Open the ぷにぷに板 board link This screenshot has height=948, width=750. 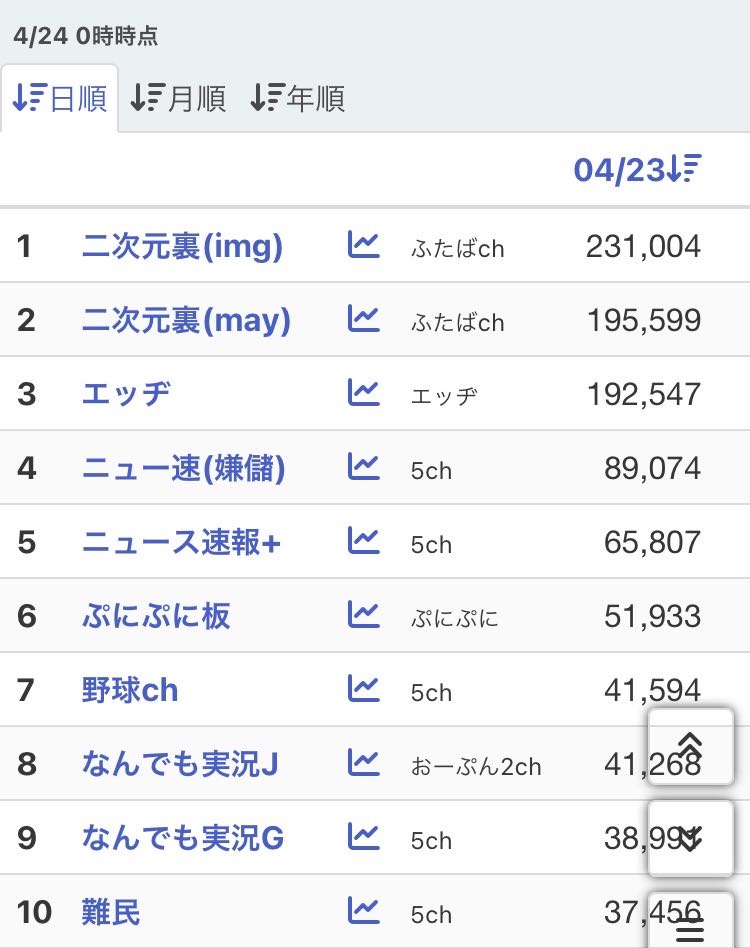[156, 616]
